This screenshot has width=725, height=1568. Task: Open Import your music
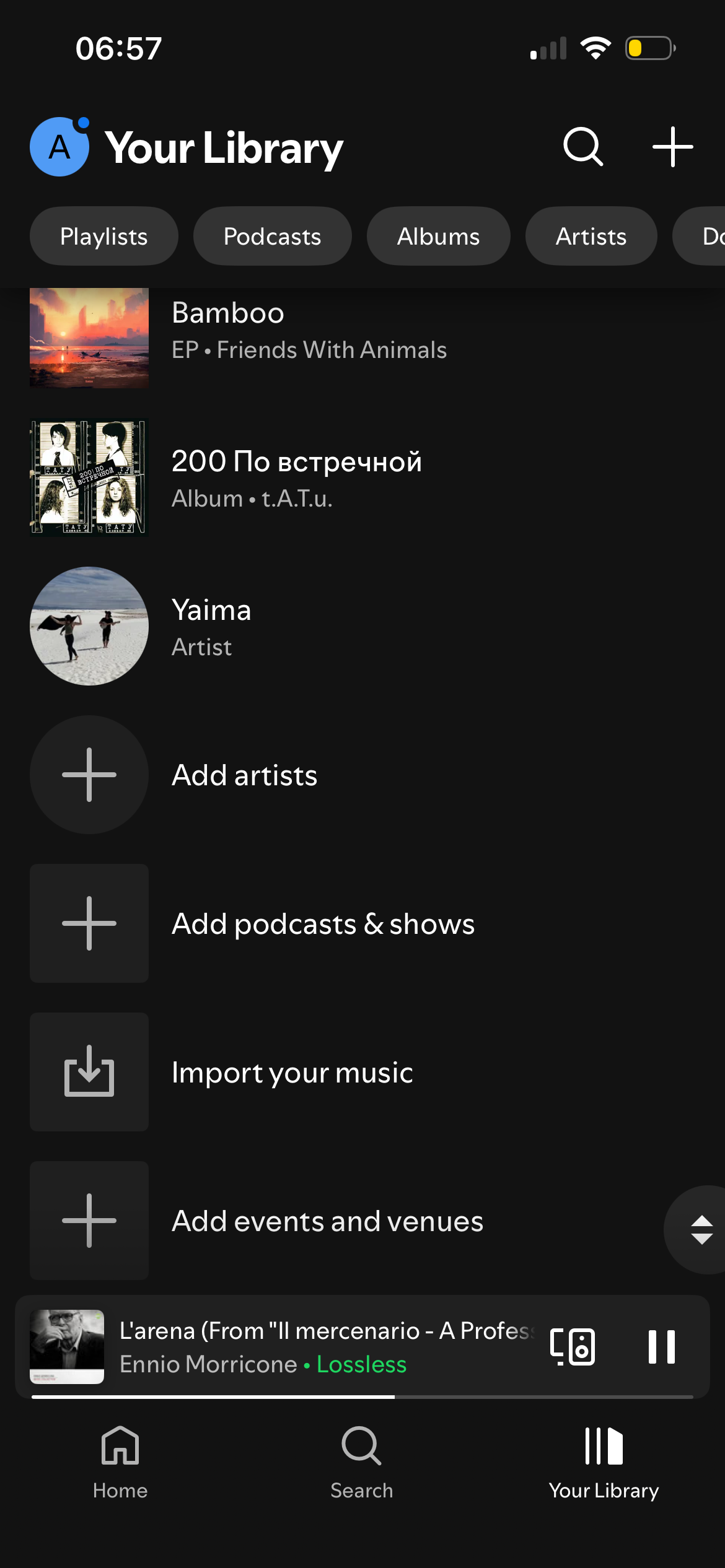pos(291,1073)
